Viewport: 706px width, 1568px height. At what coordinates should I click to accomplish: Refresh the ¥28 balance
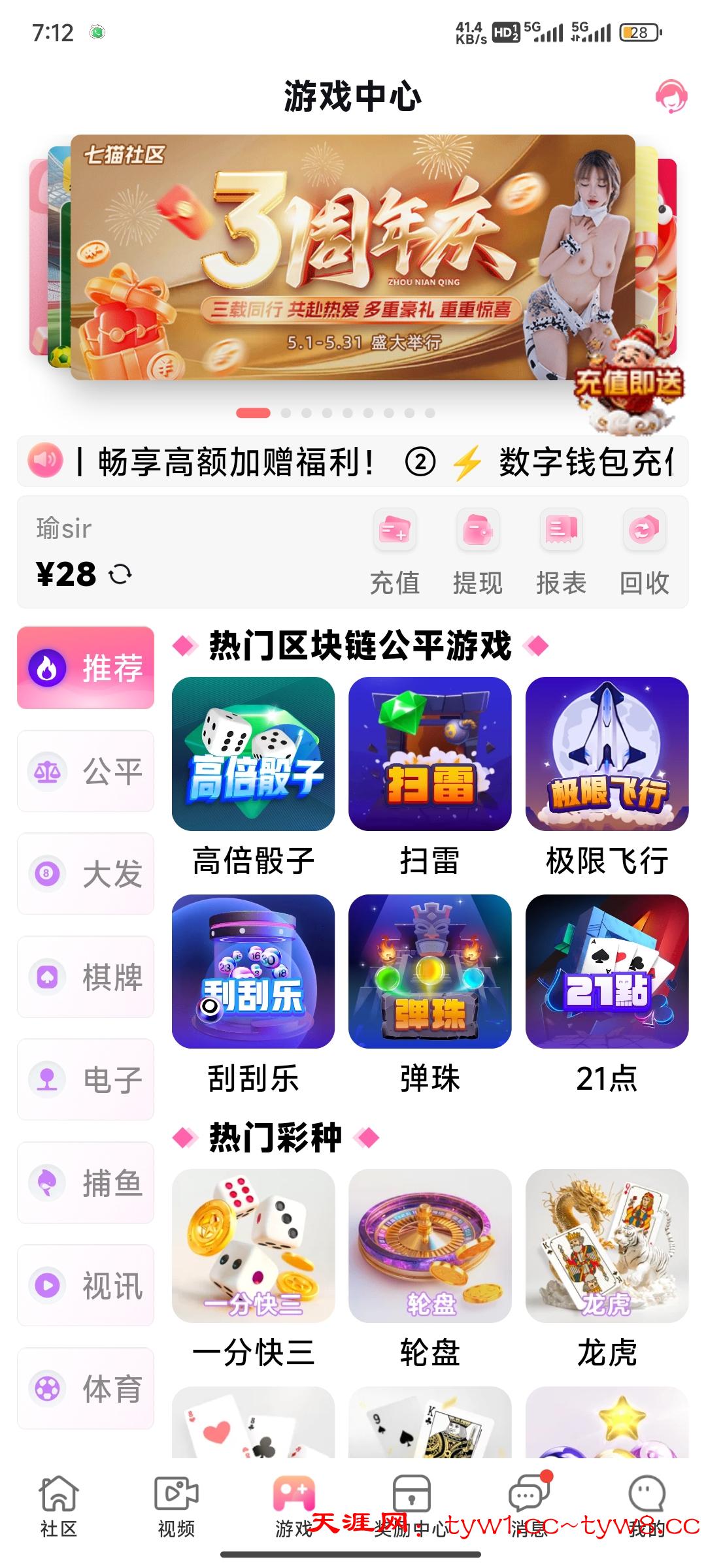121,574
